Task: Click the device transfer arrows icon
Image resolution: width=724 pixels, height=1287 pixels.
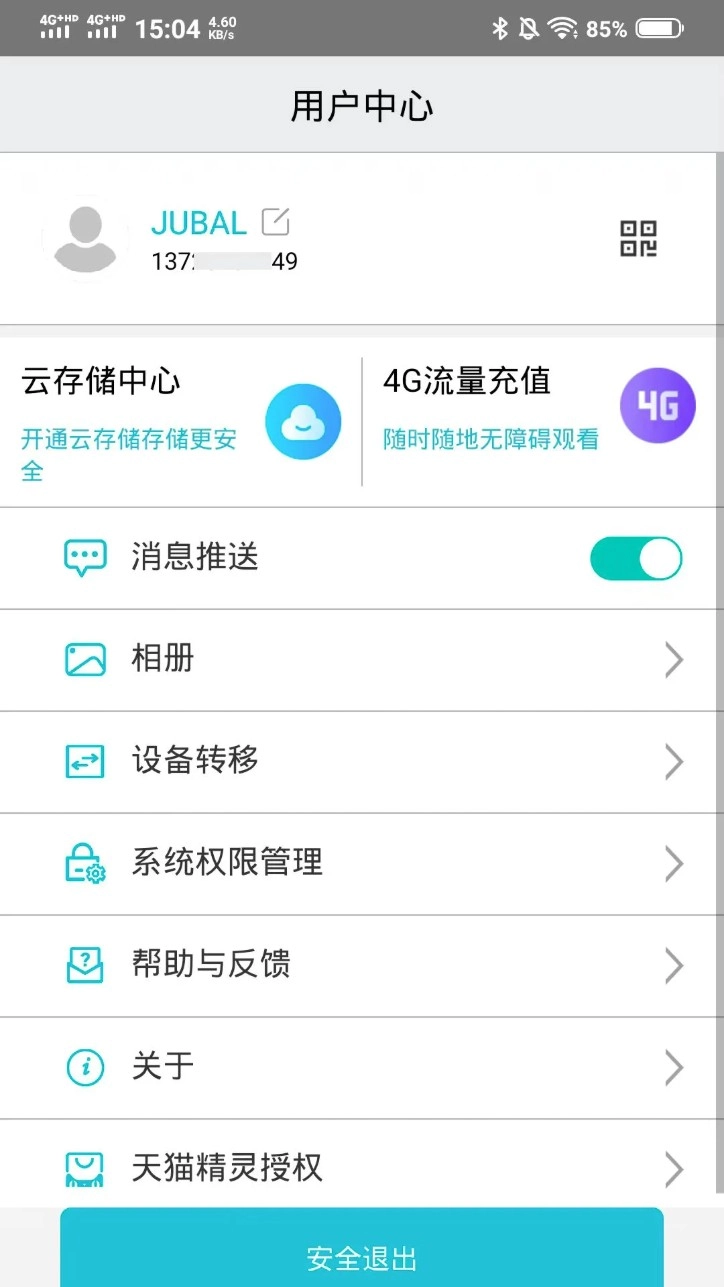Action: [x=84, y=761]
